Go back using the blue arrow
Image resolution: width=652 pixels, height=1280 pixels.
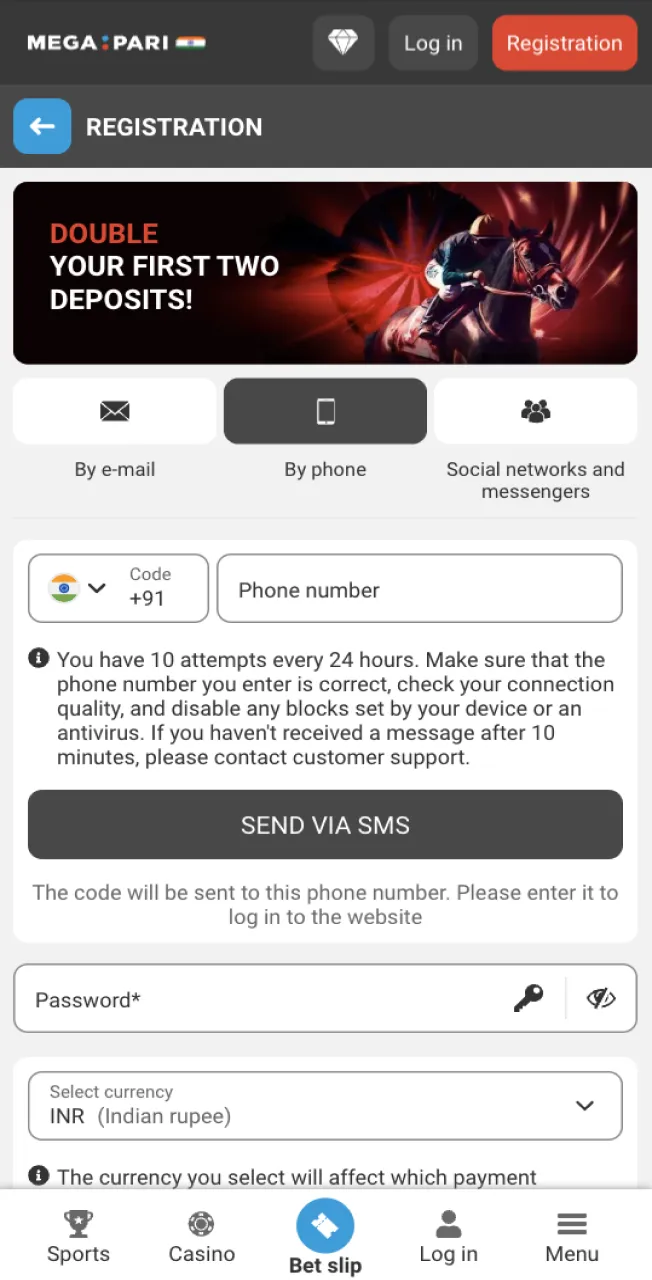click(x=42, y=126)
